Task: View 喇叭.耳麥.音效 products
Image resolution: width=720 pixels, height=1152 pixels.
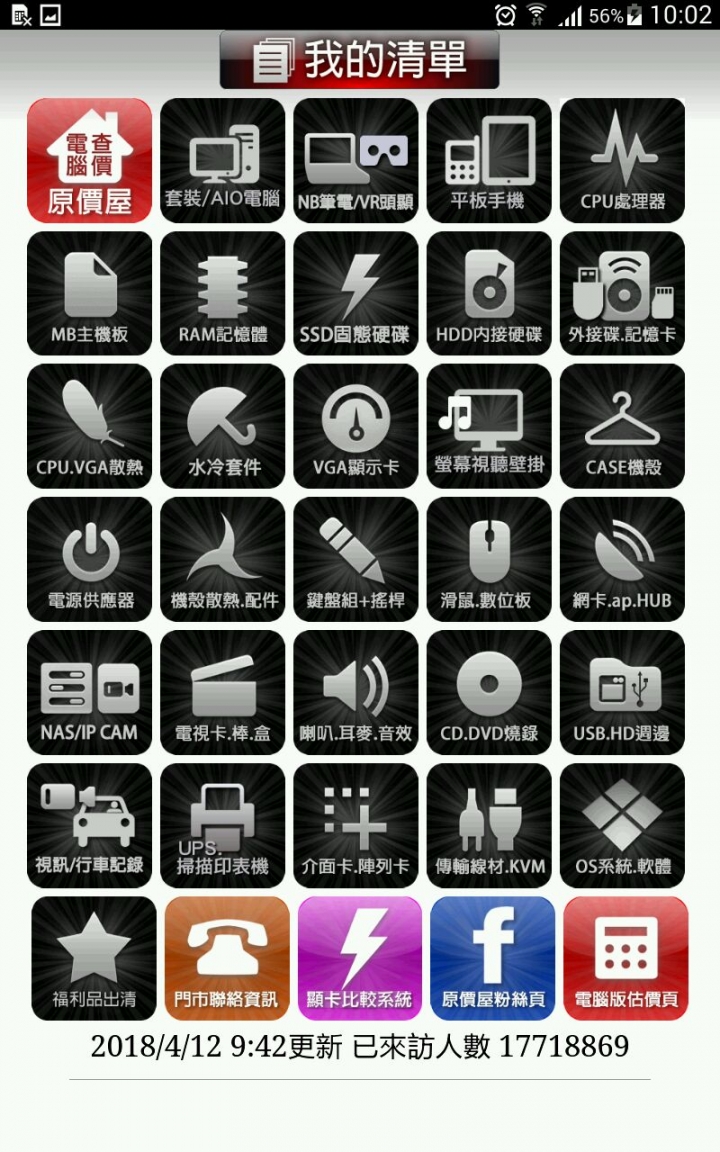Action: pyautogui.click(x=356, y=692)
